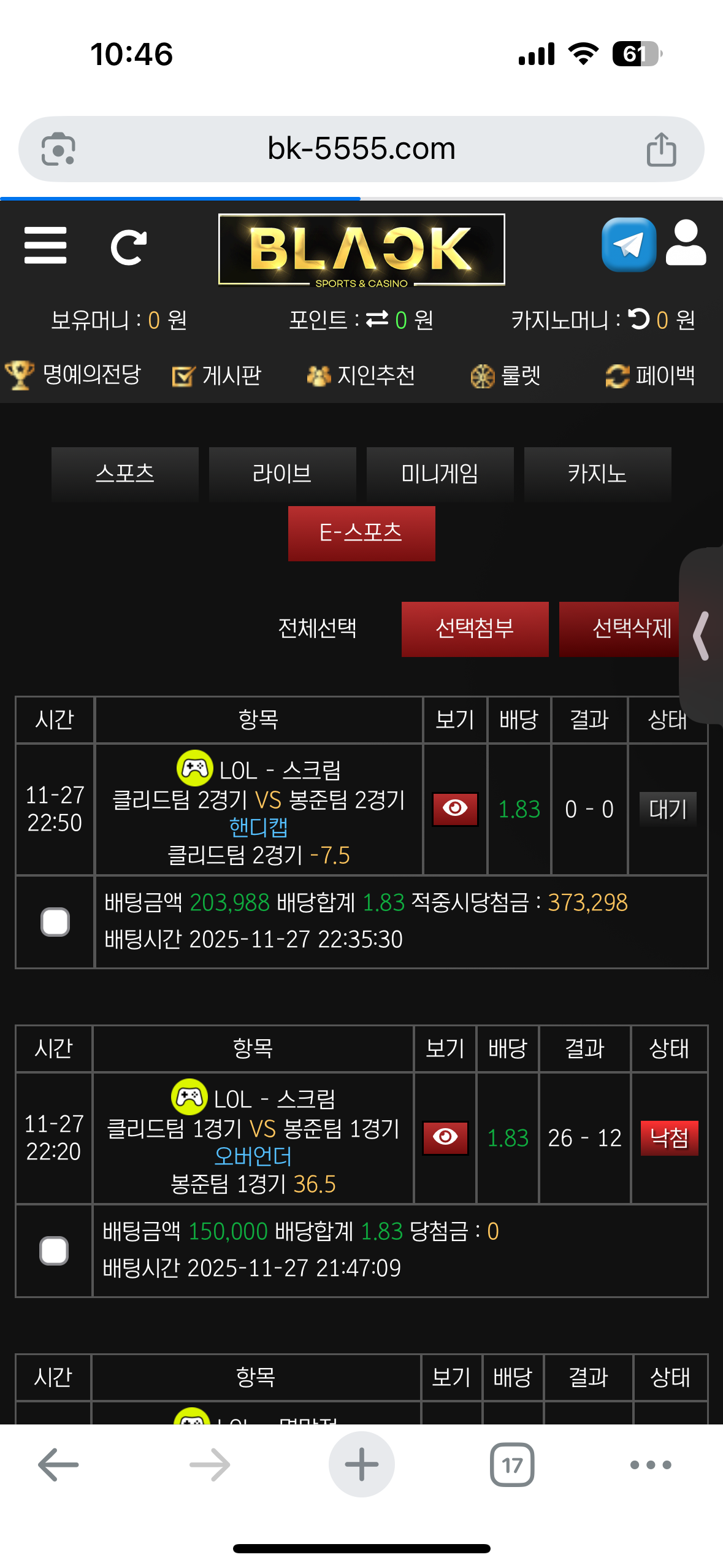The width and height of the screenshot is (723, 1568).
Task: Open the hamburger menu
Action: pyautogui.click(x=45, y=245)
